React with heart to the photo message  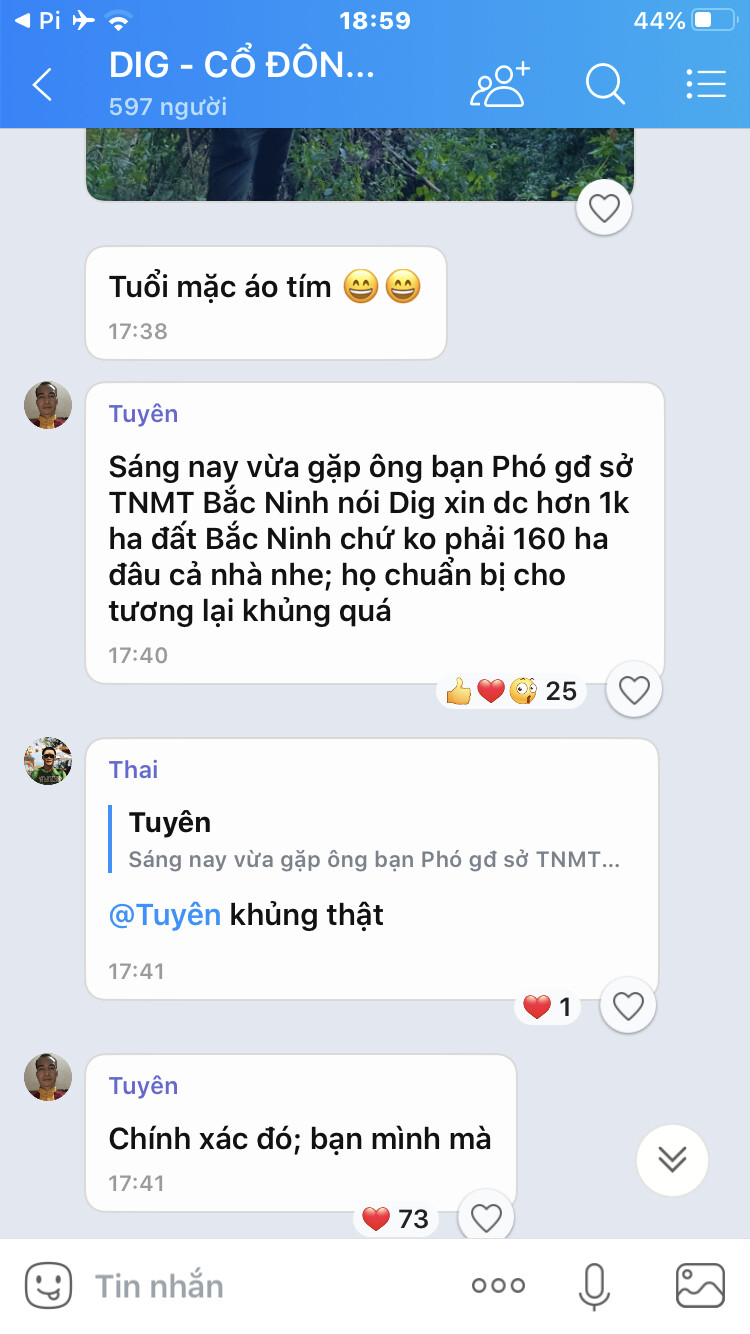coord(604,208)
